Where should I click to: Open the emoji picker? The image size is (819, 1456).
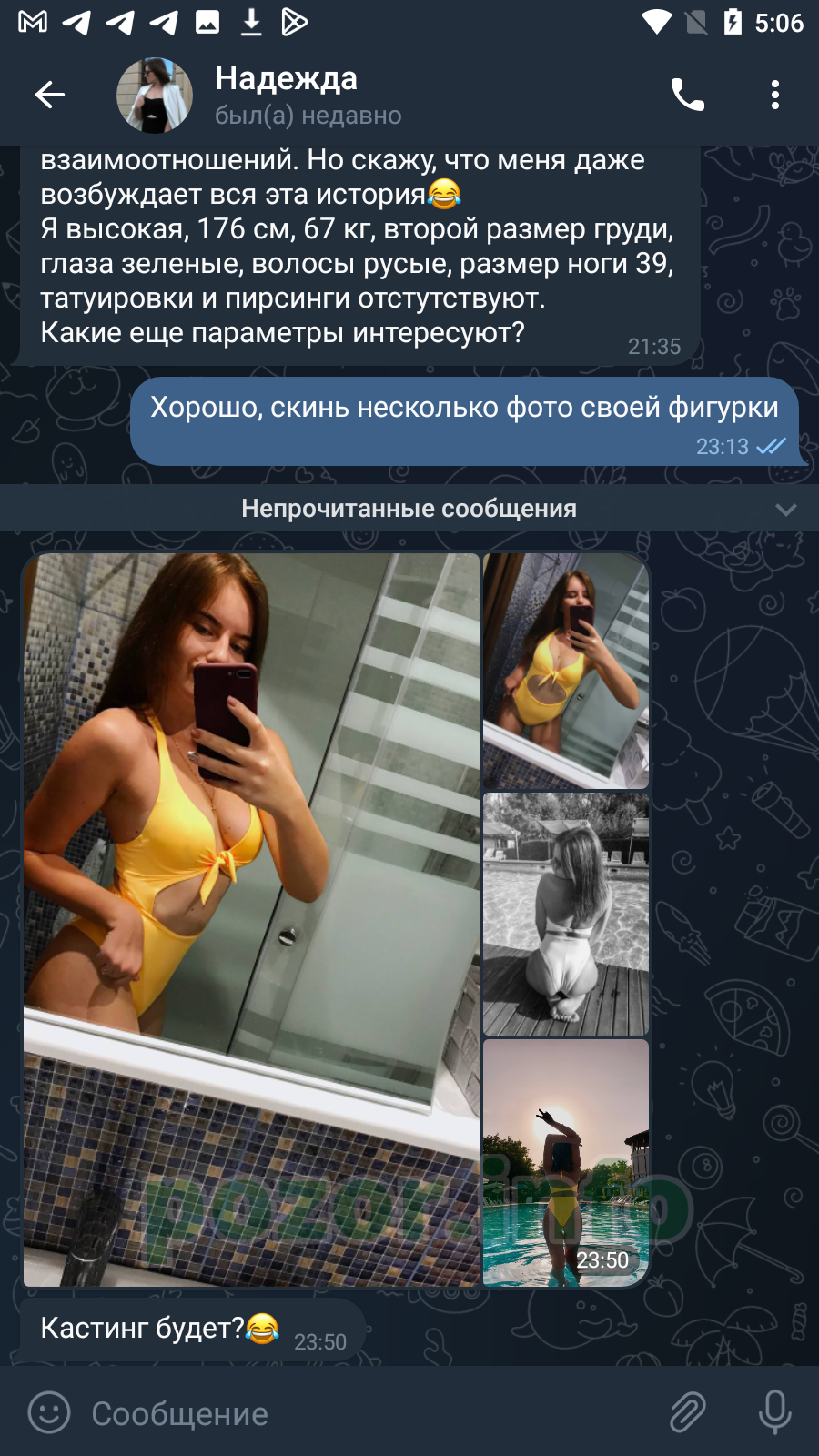tap(49, 1413)
